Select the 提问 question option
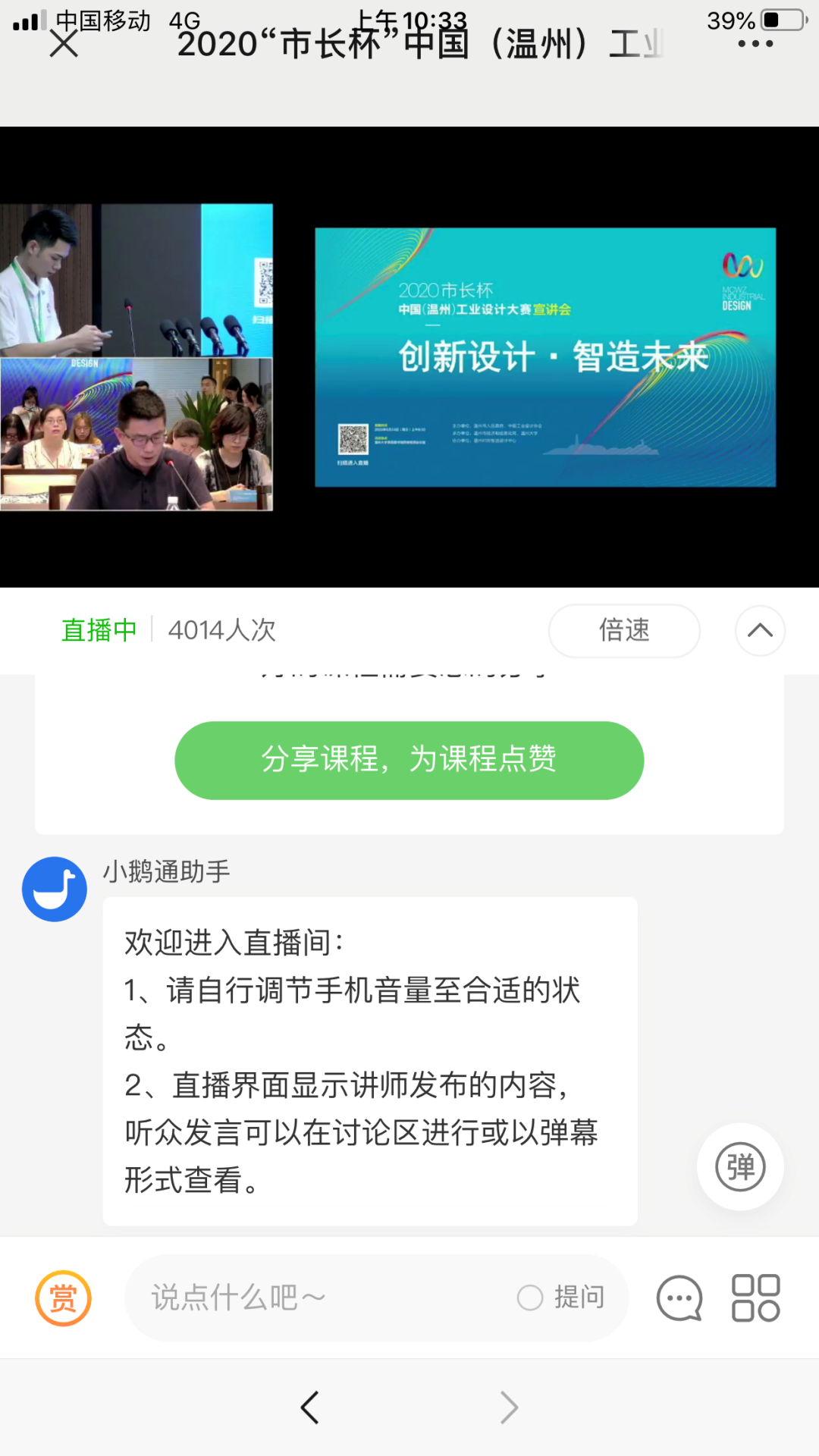819x1456 pixels. tap(562, 1298)
